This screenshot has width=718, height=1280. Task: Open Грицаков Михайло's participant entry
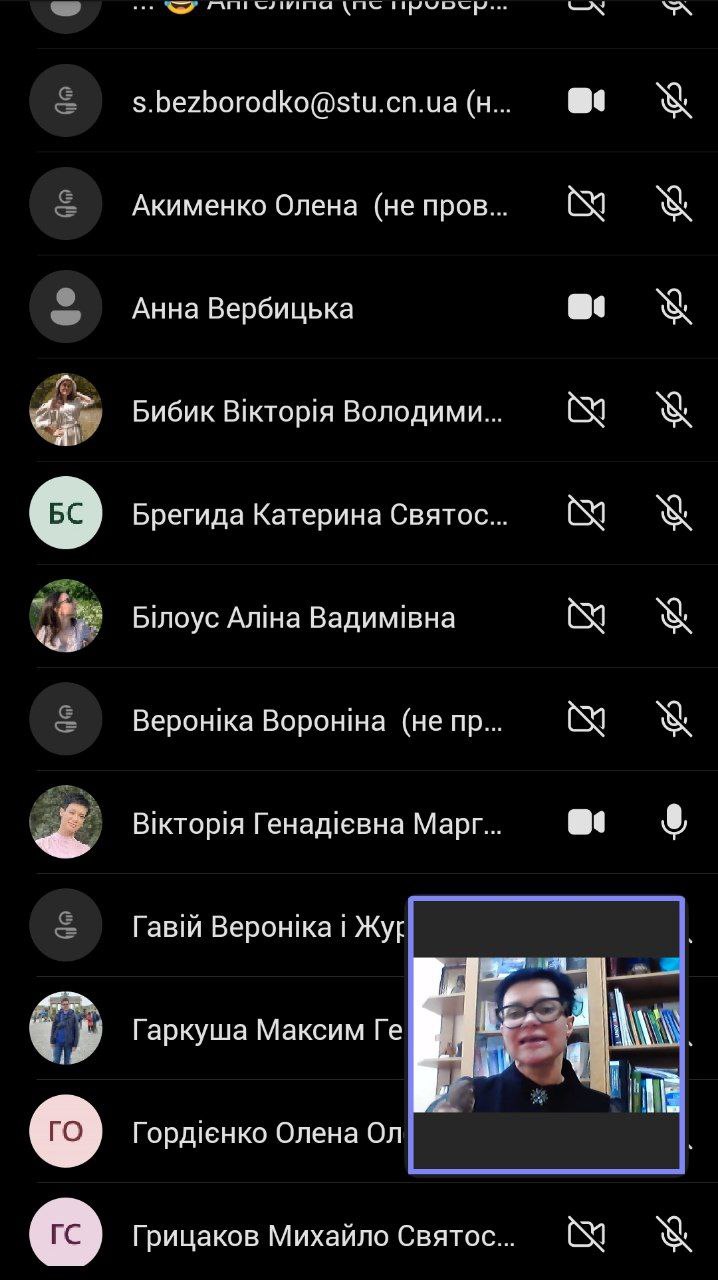click(x=322, y=1236)
